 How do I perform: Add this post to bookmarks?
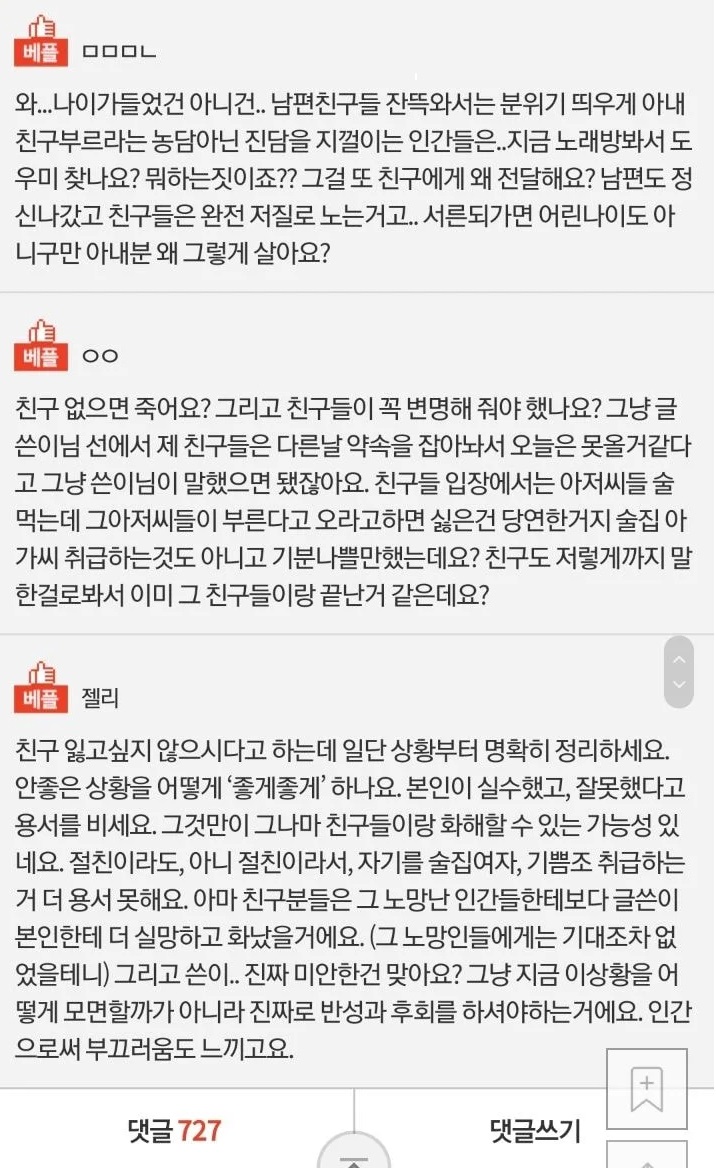646,1089
